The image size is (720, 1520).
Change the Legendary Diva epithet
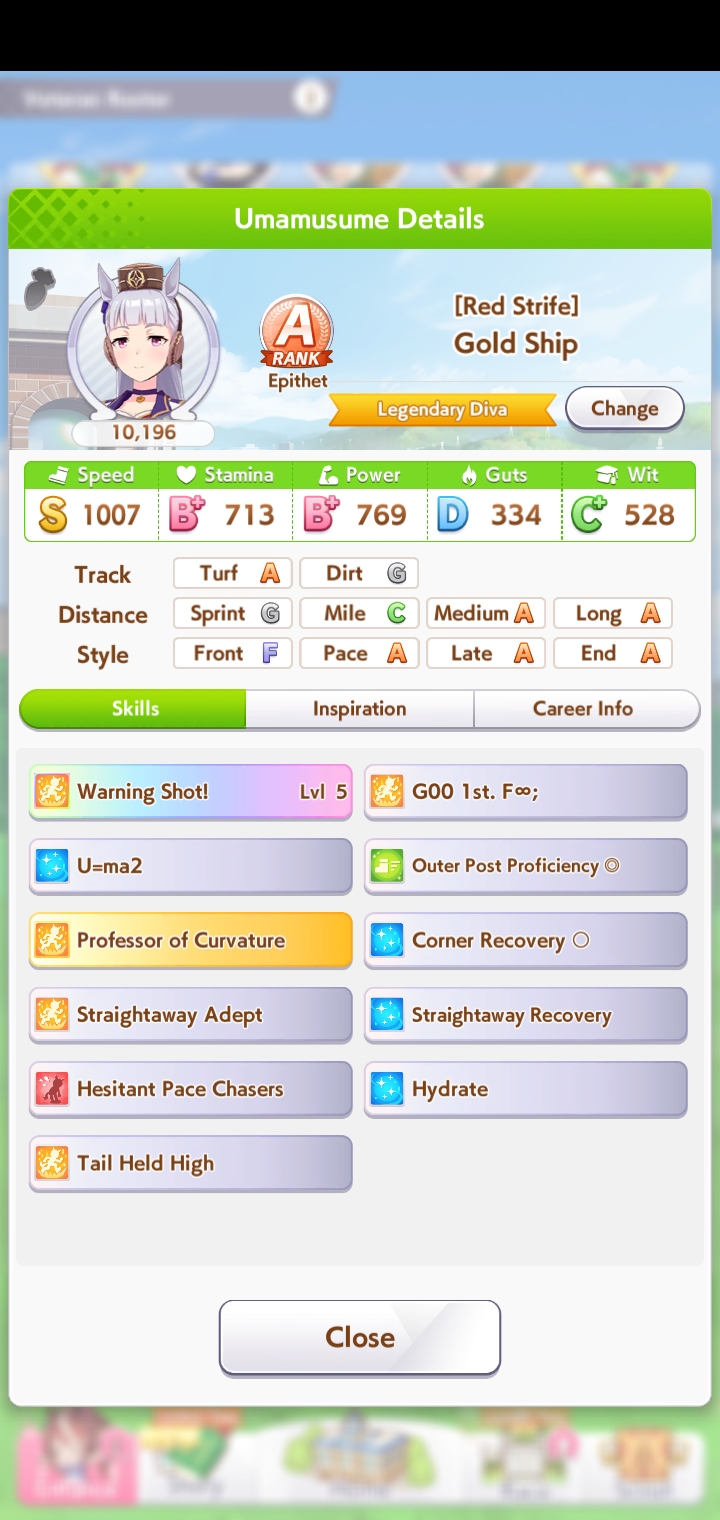click(624, 409)
